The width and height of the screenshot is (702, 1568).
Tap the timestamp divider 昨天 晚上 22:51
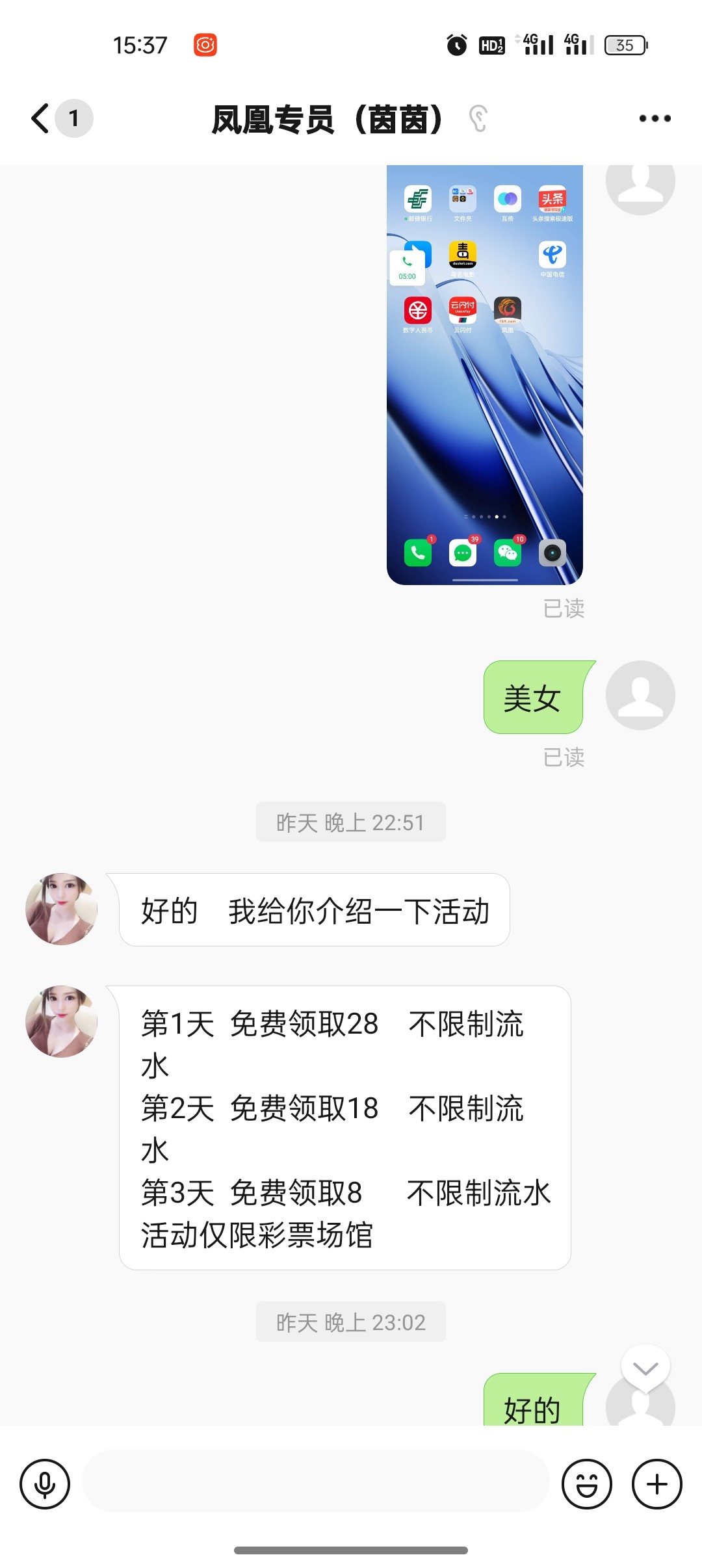click(350, 822)
